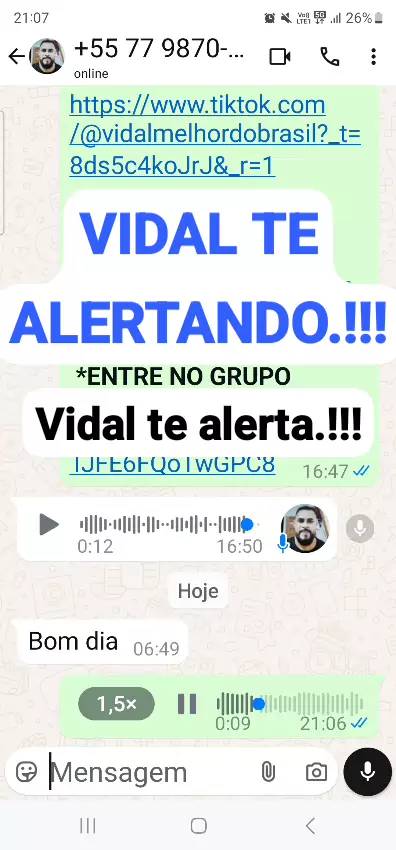Viewport: 396px width, 850px height.
Task: Open the emoji picker
Action: (x=26, y=772)
